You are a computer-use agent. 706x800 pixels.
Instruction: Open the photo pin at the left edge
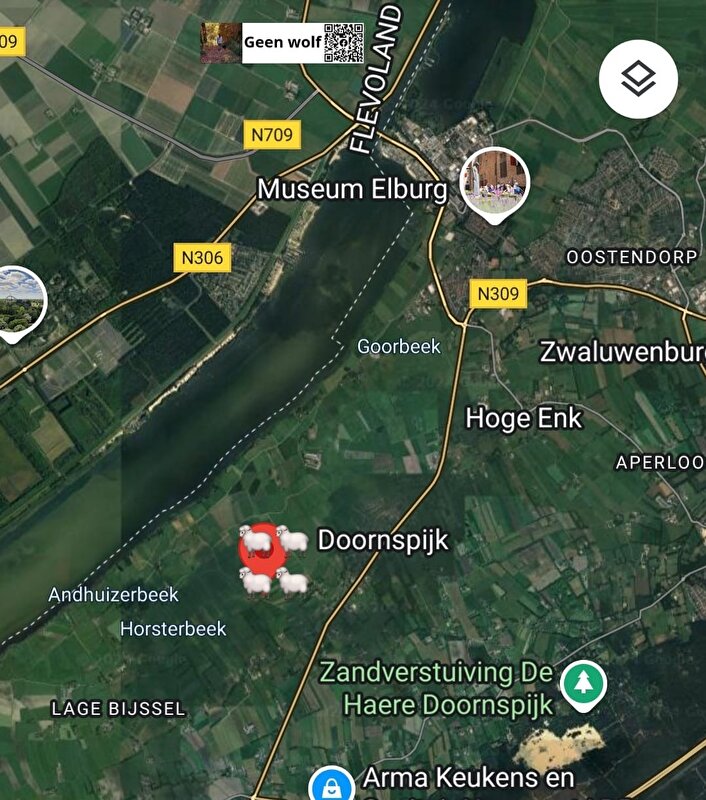click(18, 301)
